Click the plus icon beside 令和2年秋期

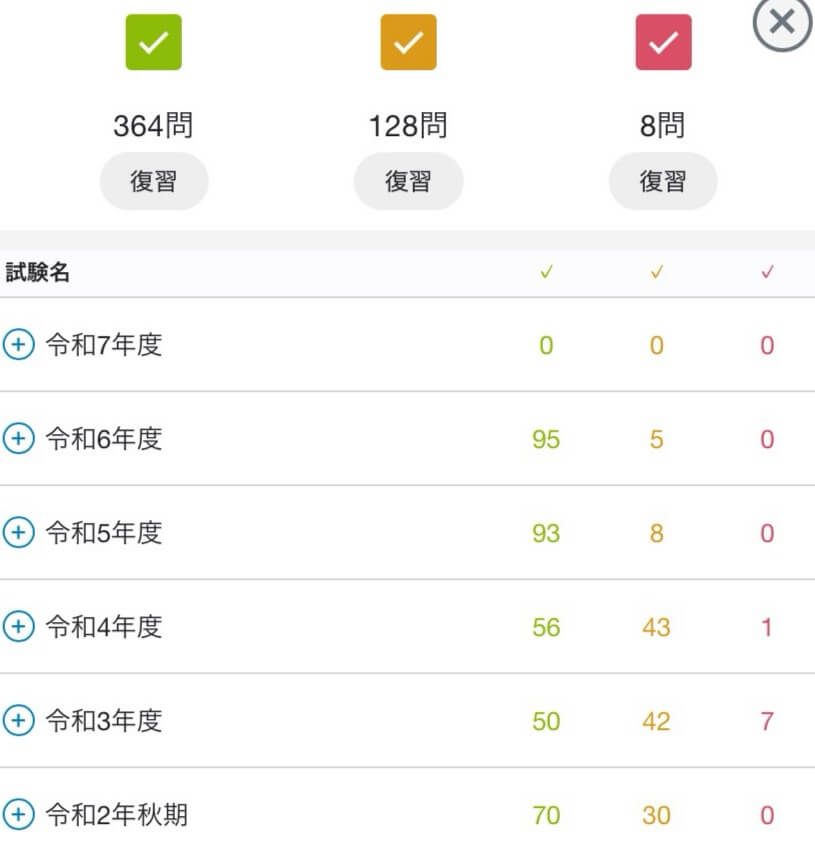[x=21, y=815]
